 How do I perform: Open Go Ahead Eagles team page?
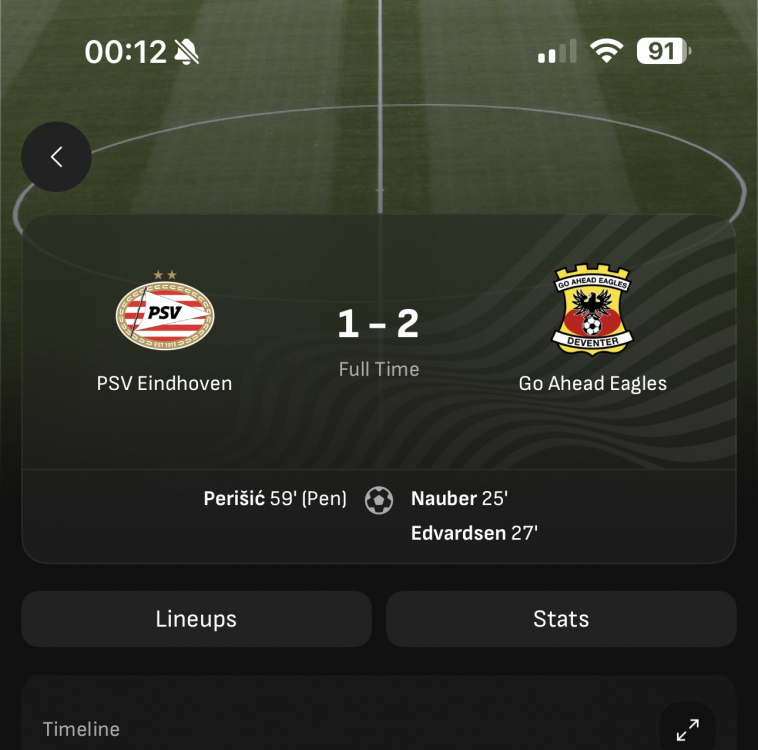[592, 312]
